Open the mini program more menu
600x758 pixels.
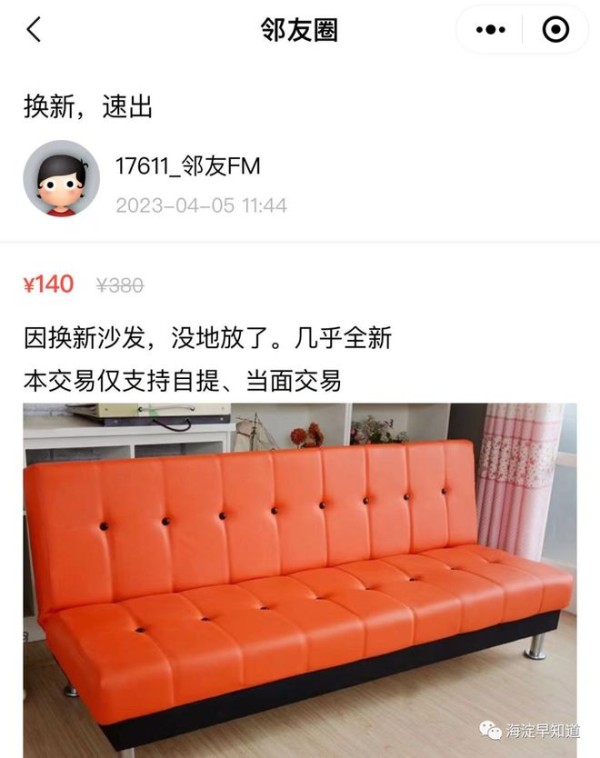tap(490, 30)
